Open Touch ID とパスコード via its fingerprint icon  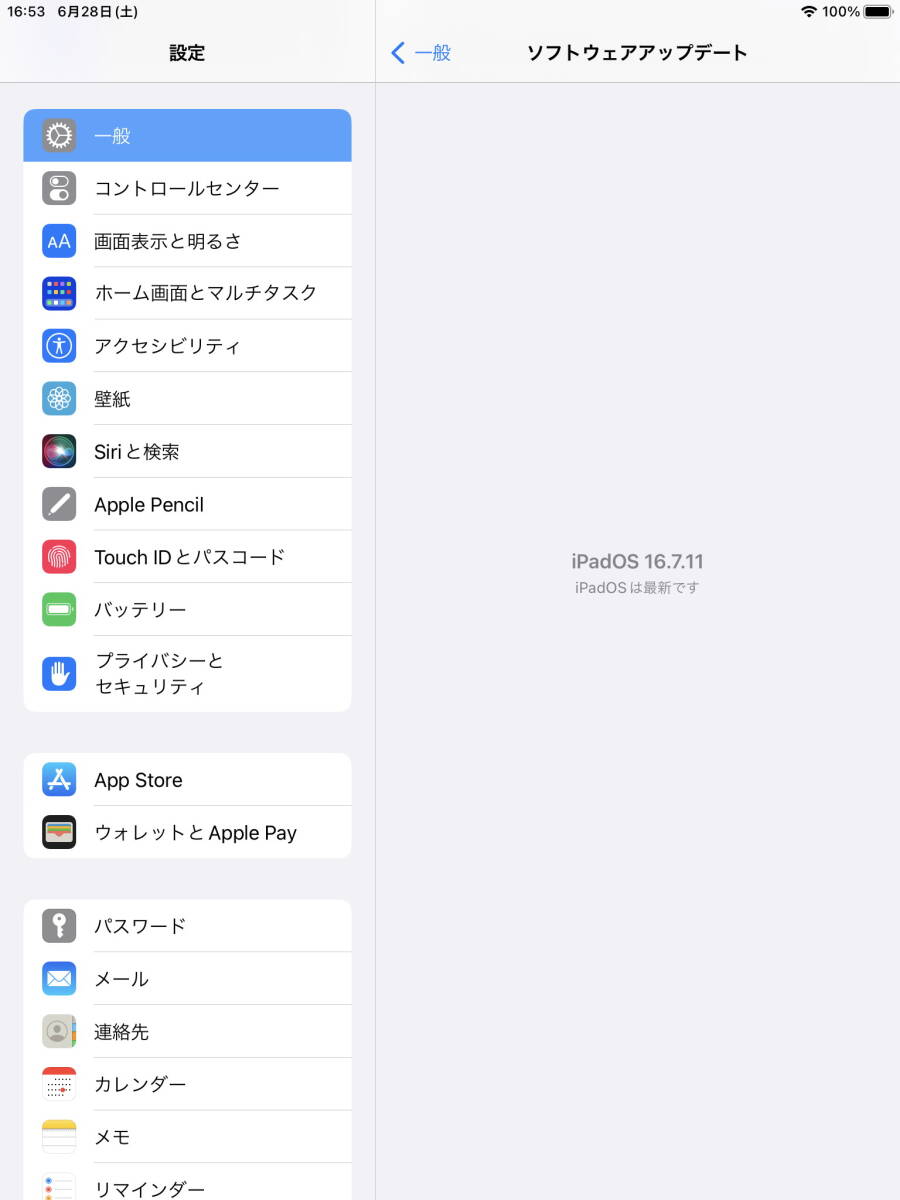click(x=59, y=557)
